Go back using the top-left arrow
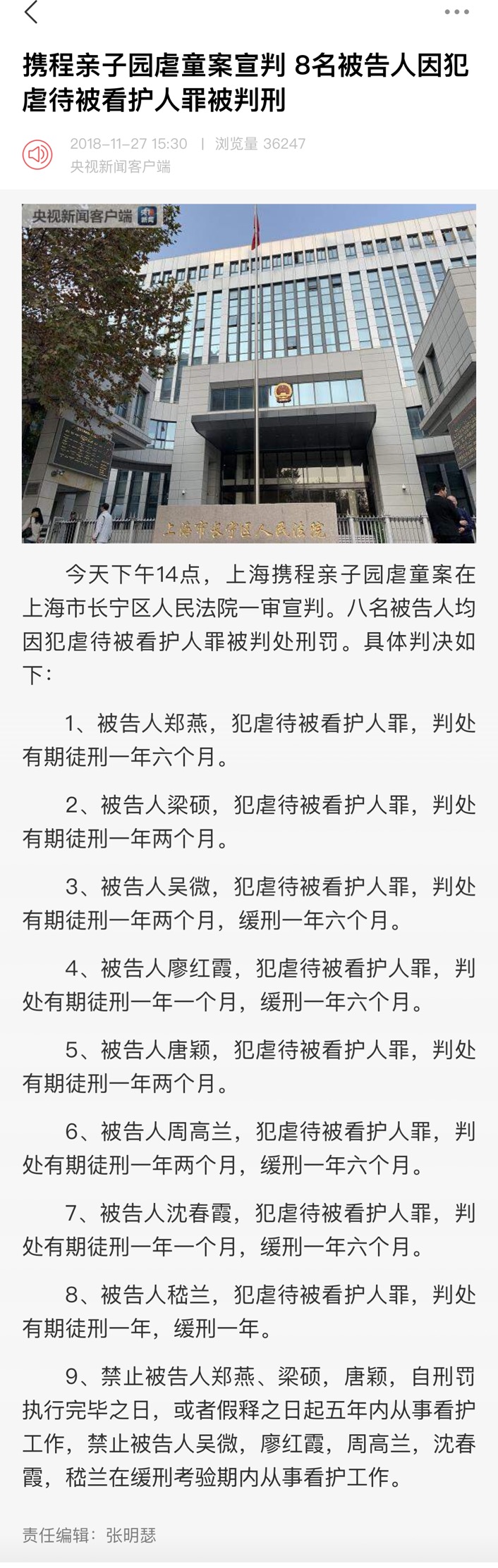This screenshot has height=1568, width=498. point(31,13)
